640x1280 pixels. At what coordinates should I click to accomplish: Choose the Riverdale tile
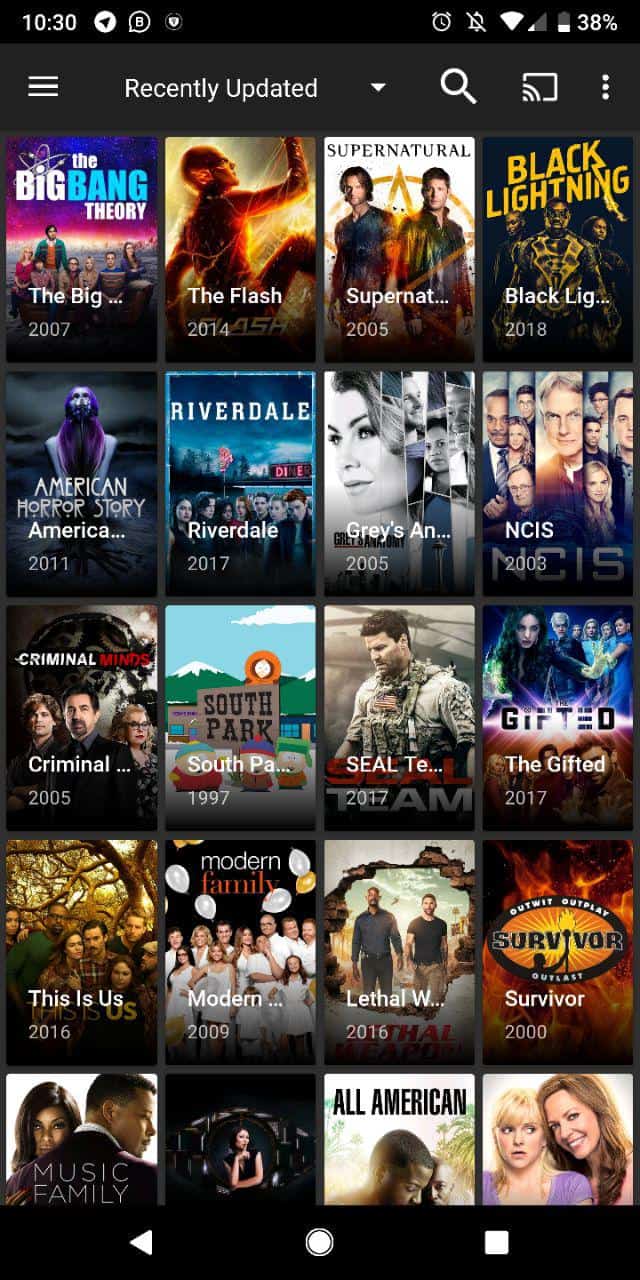click(240, 484)
